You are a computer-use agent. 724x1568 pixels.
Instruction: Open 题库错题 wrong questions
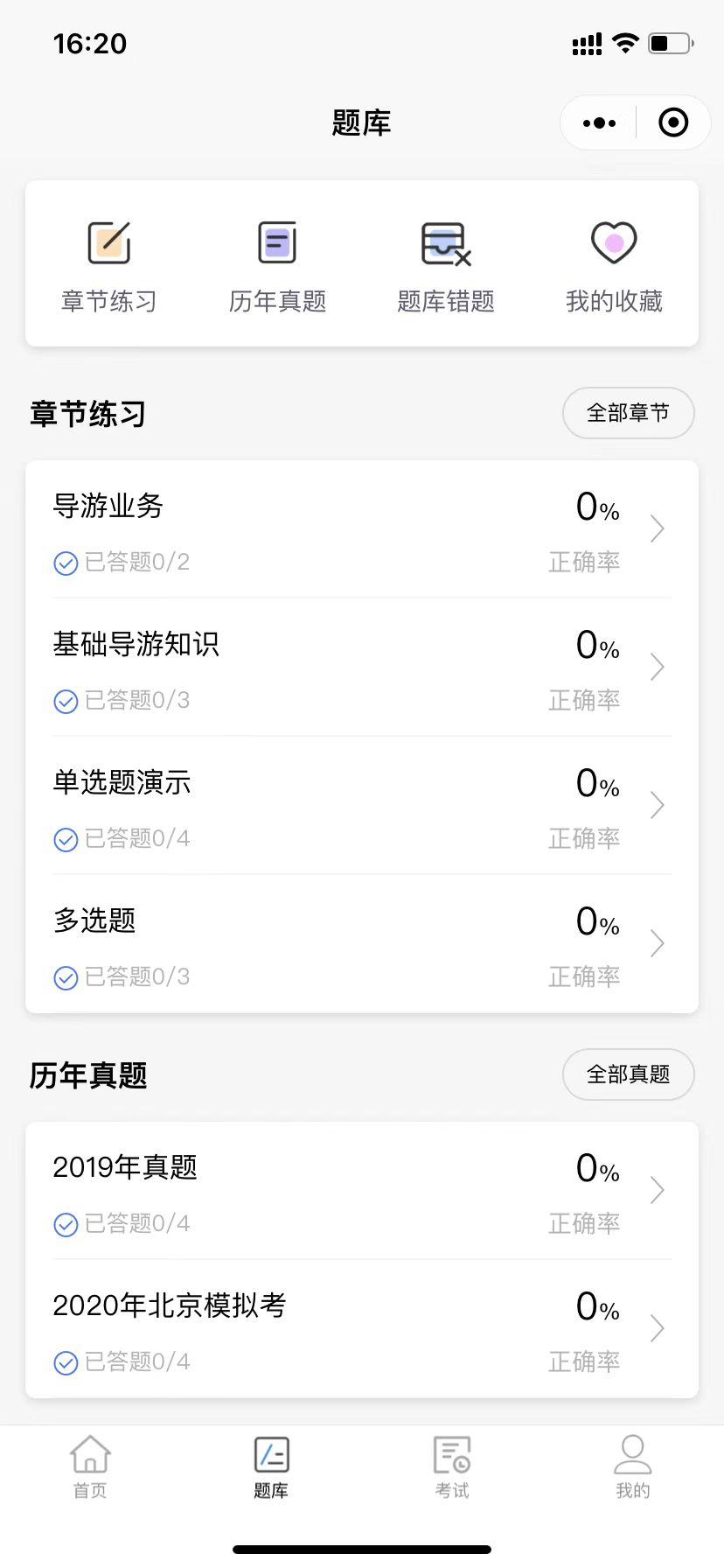coord(446,266)
